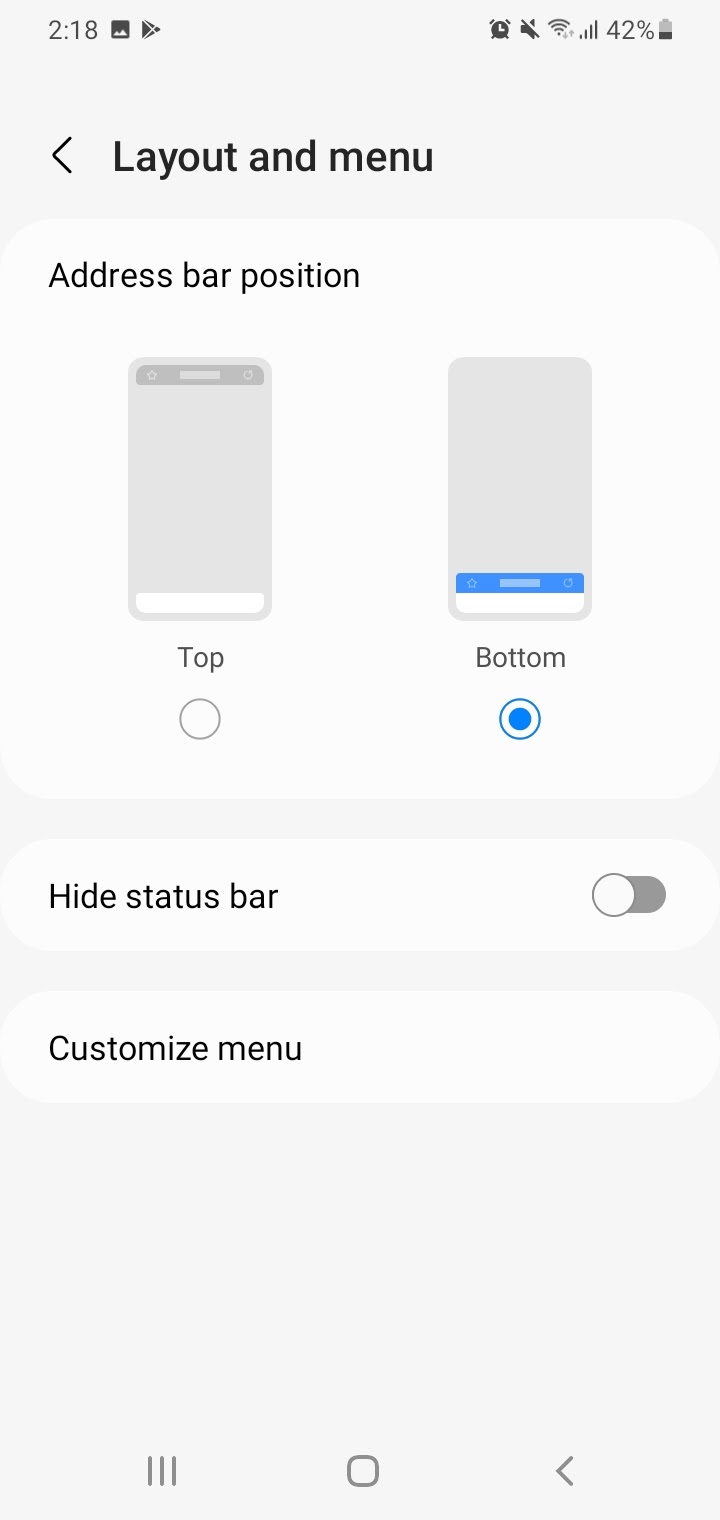Go back from Layout and menu
This screenshot has width=720, height=1520.
62,156
